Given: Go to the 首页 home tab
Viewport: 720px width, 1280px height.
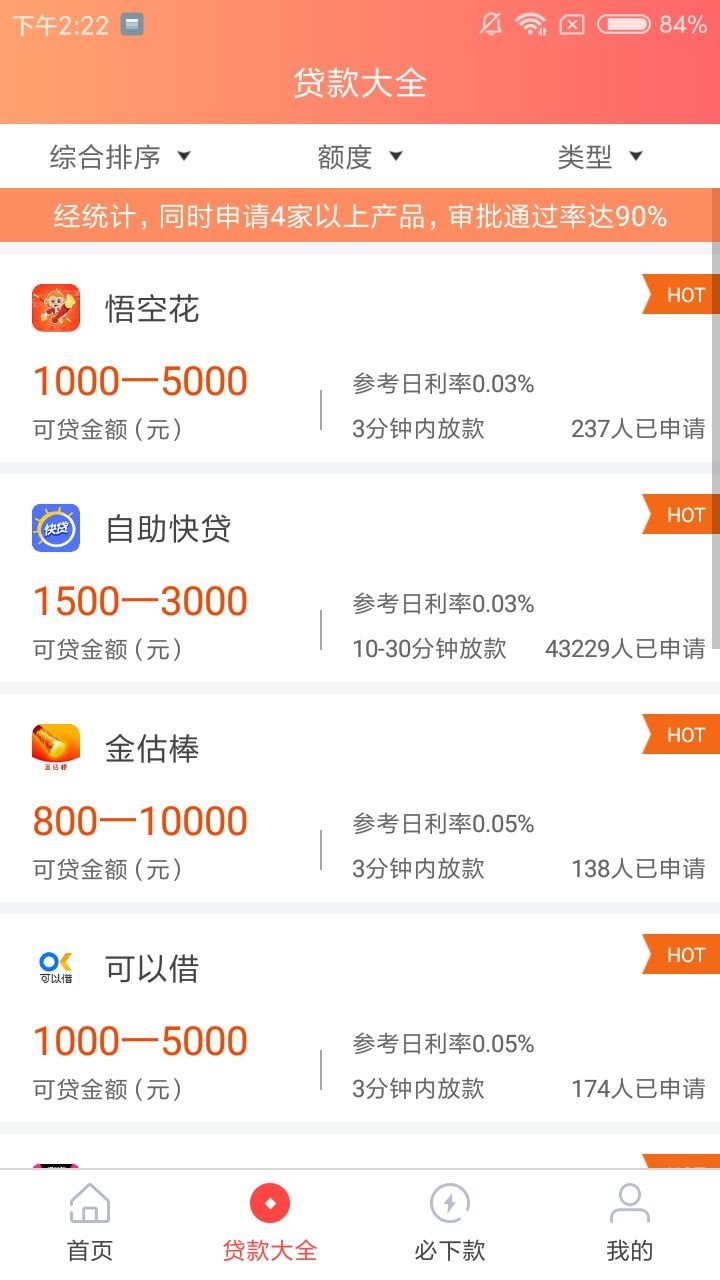Looking at the screenshot, I should [x=90, y=1224].
